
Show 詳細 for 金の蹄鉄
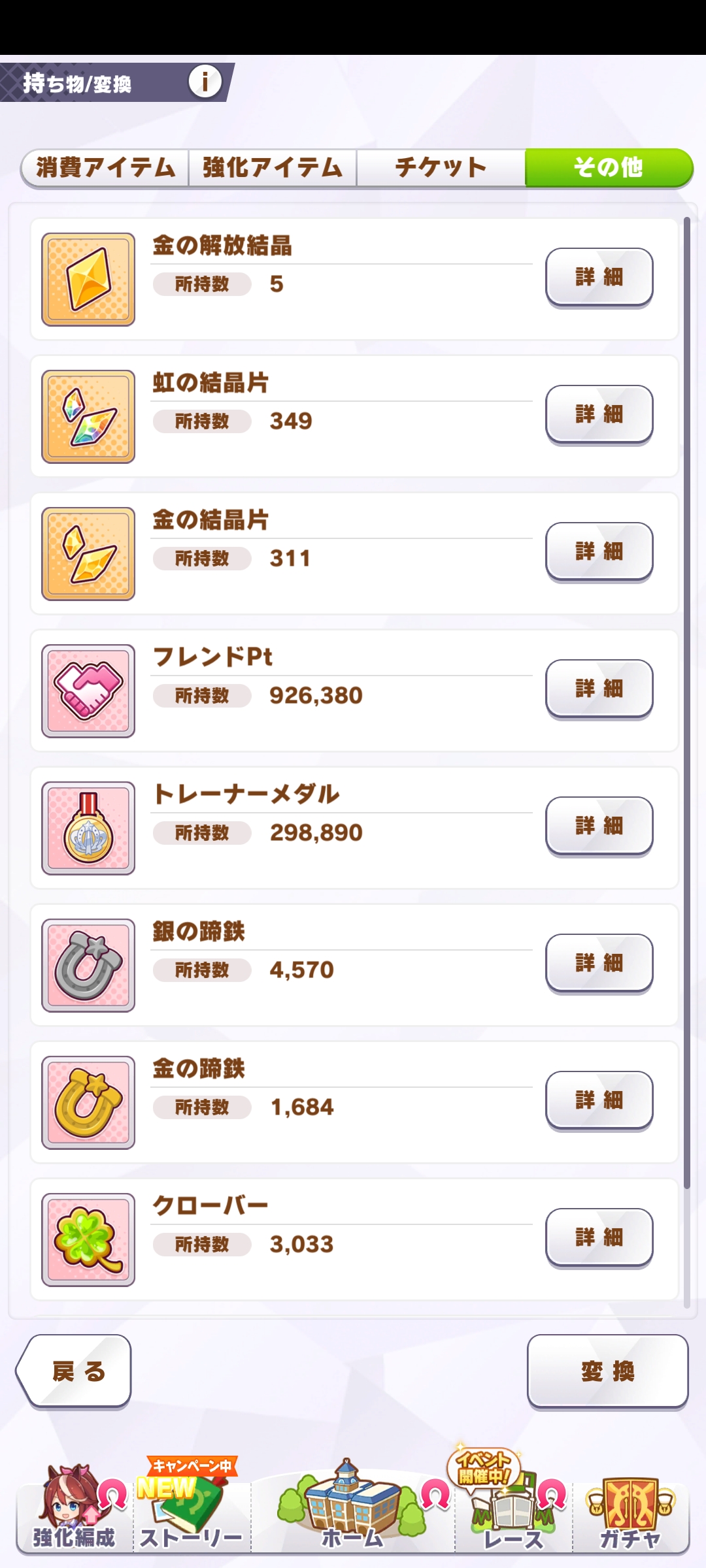[x=599, y=1100]
